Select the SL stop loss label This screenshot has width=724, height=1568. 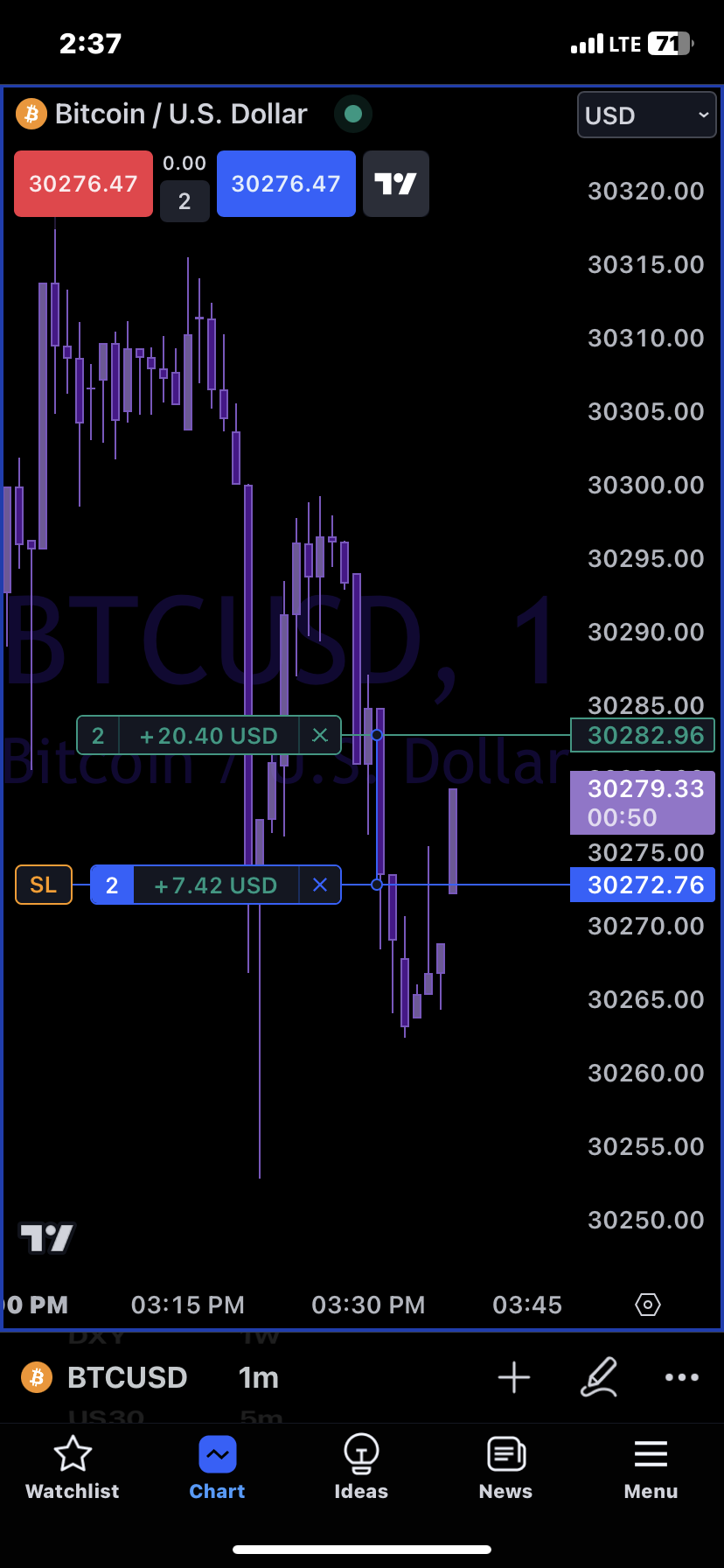pos(44,885)
